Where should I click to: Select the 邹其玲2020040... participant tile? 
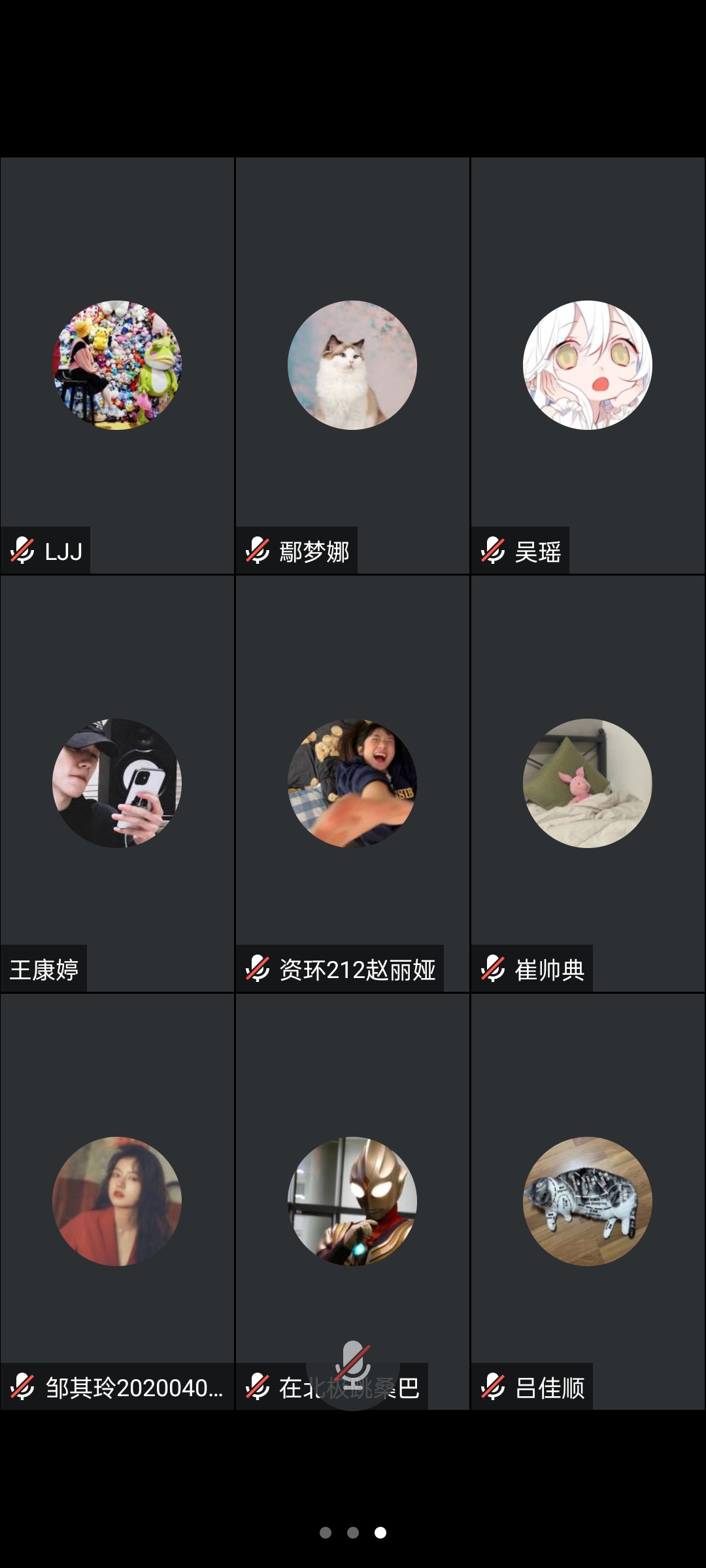click(117, 1201)
